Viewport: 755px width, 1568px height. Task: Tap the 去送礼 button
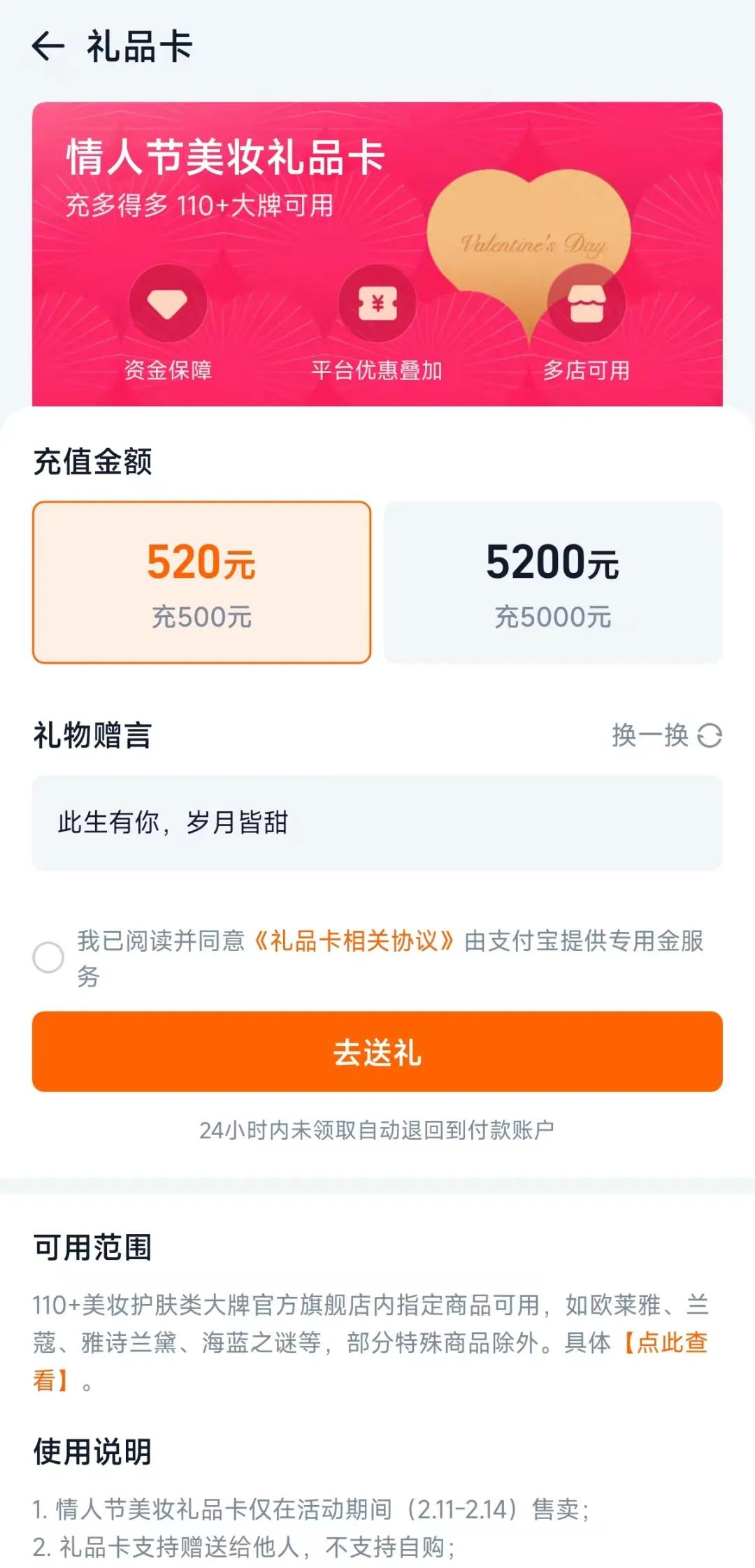377,1052
